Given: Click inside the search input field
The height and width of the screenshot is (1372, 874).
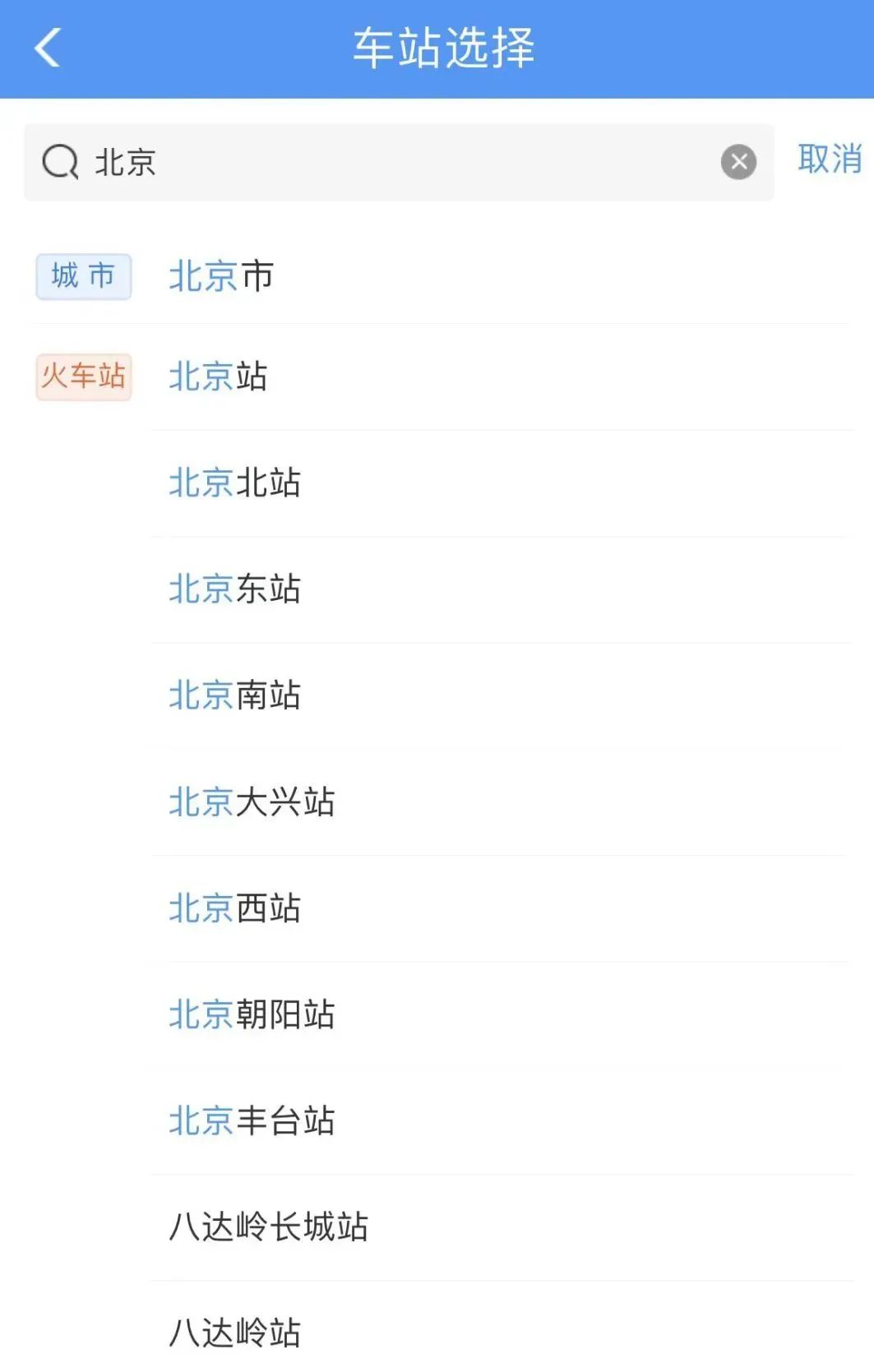Looking at the screenshot, I should 370,161.
